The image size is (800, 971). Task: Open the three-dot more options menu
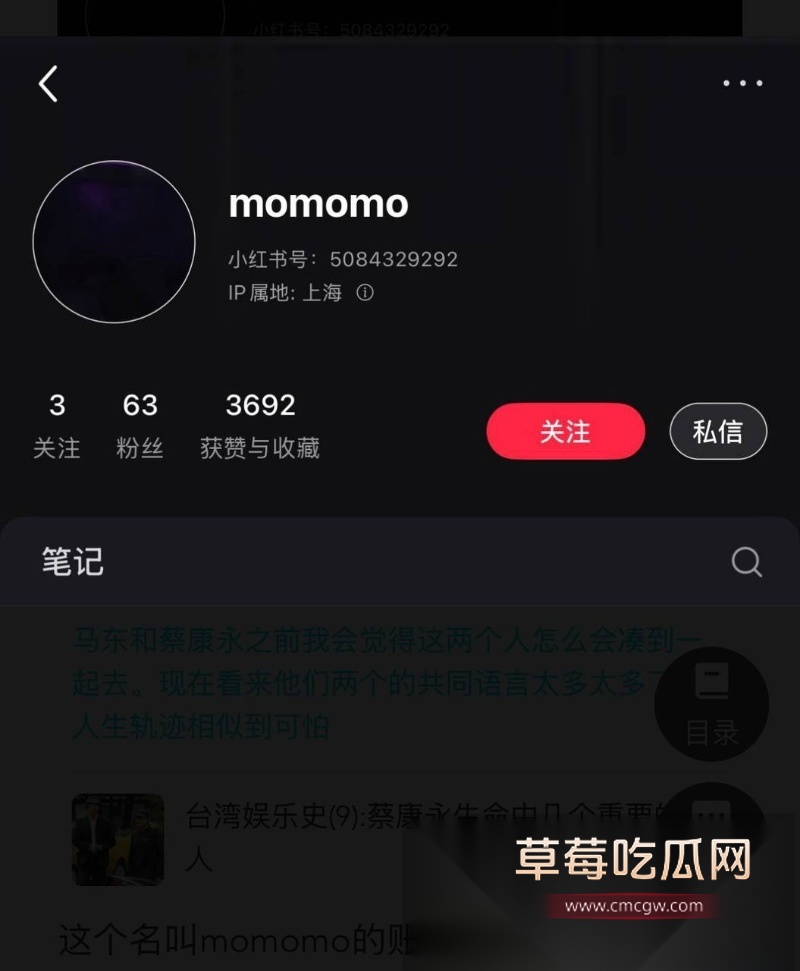(741, 84)
